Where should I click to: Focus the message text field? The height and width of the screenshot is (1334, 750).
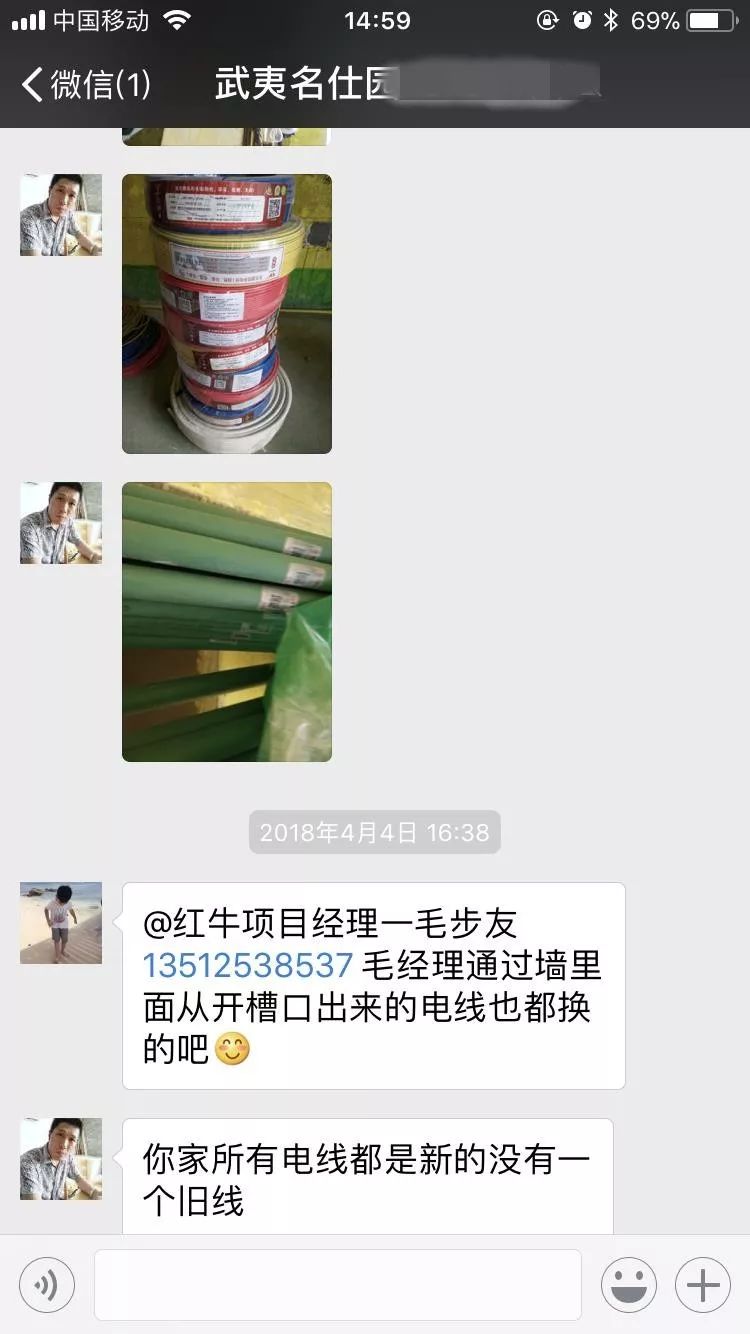point(338,1285)
